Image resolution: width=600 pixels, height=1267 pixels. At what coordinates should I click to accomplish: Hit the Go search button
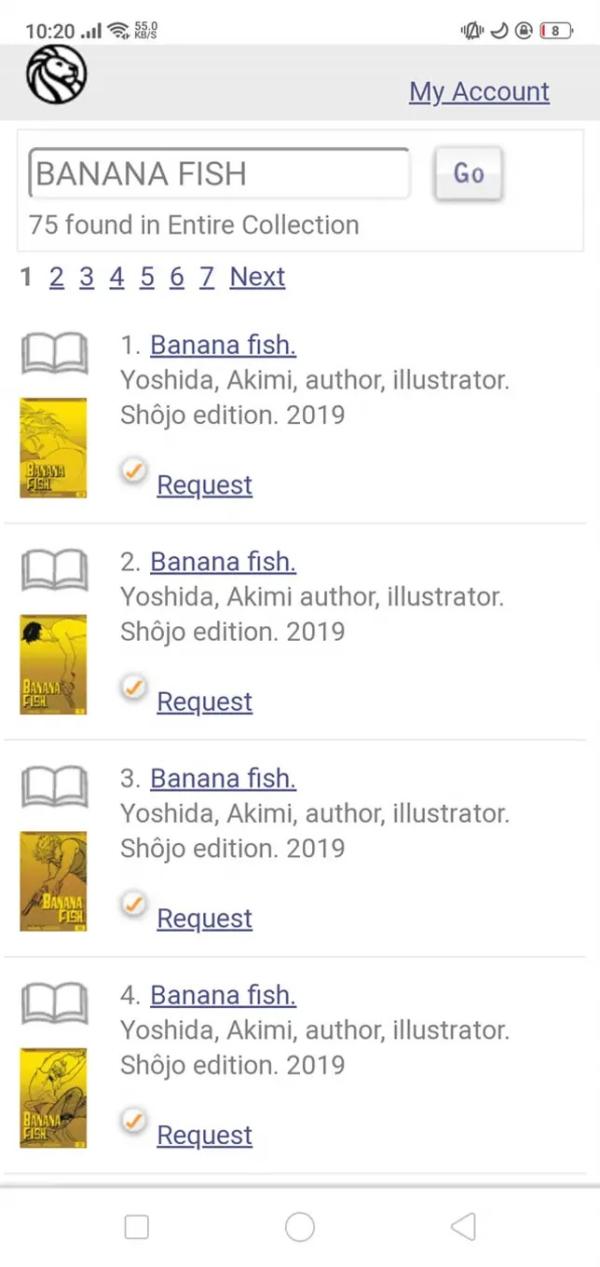(x=468, y=174)
